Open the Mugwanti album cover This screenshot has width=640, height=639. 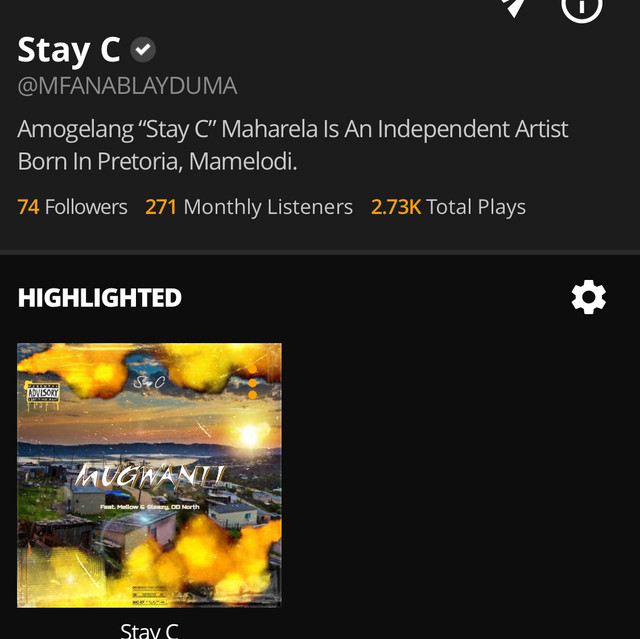(149, 475)
